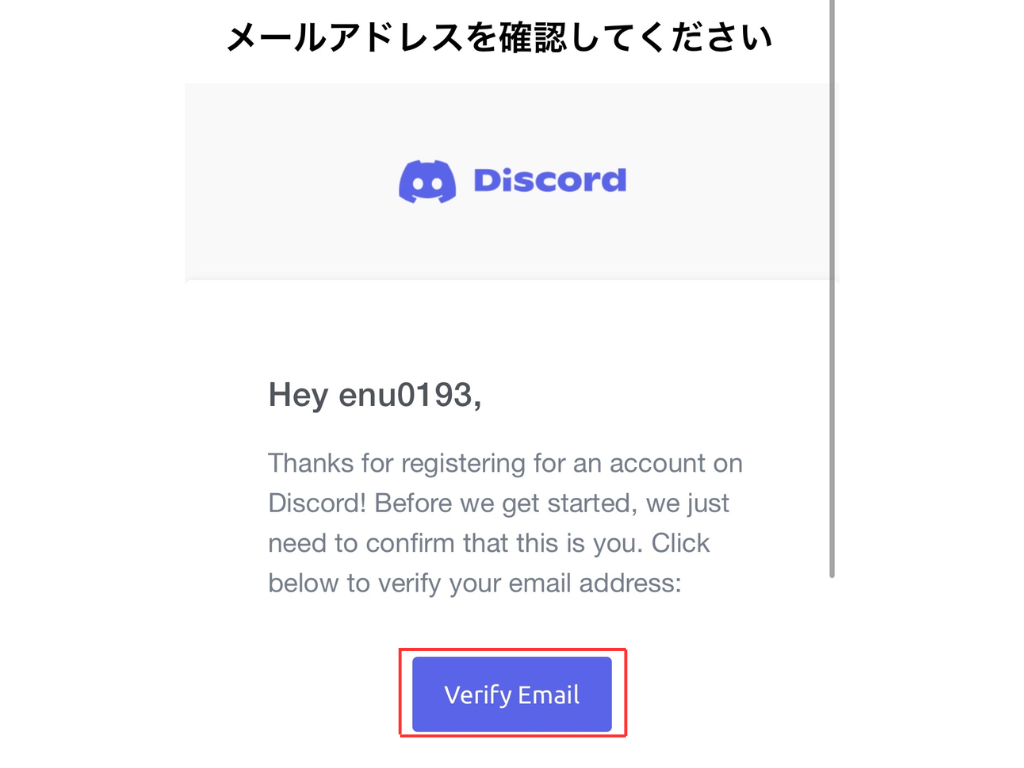The width and height of the screenshot is (1024, 768).
Task: Tap the Verify Email button
Action: tap(512, 694)
